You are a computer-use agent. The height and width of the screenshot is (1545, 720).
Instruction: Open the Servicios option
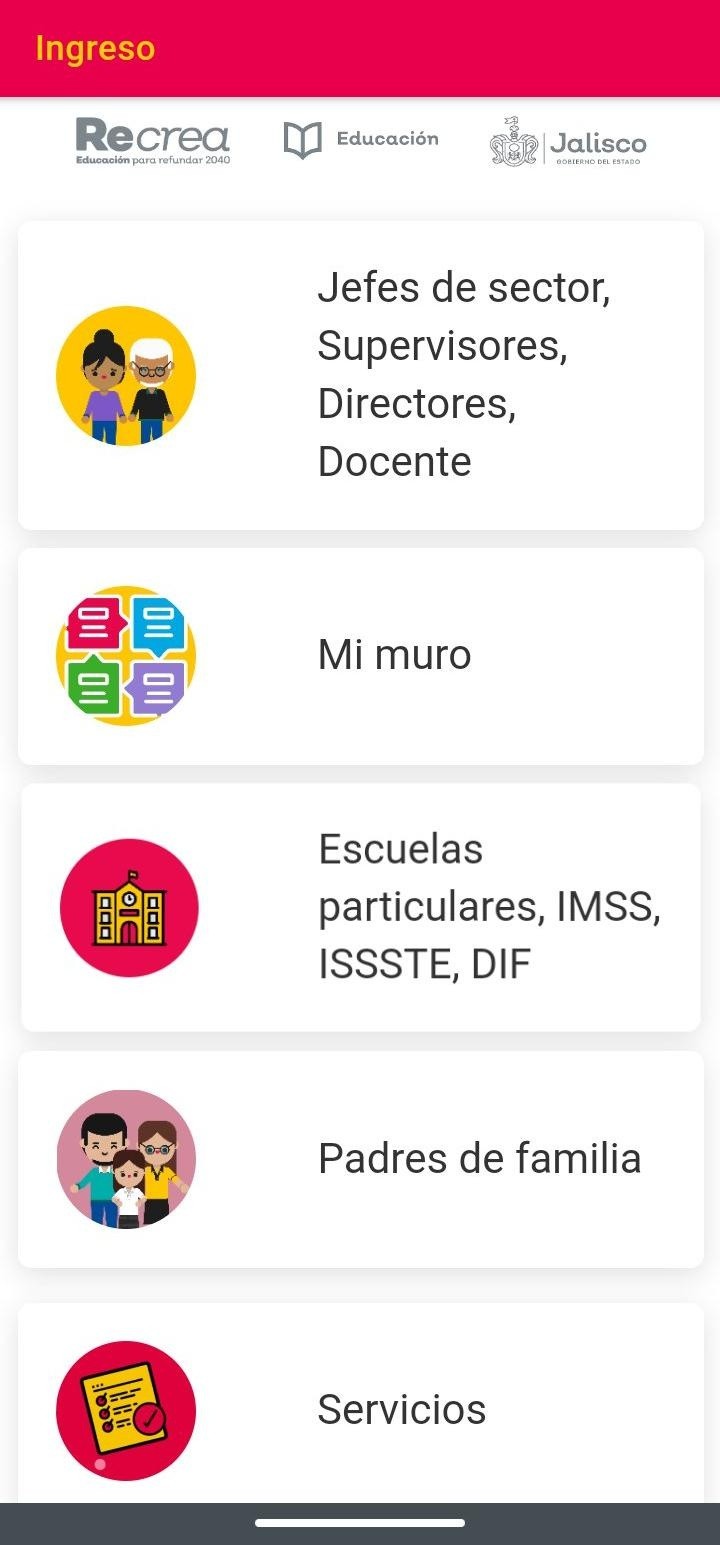[360, 1408]
